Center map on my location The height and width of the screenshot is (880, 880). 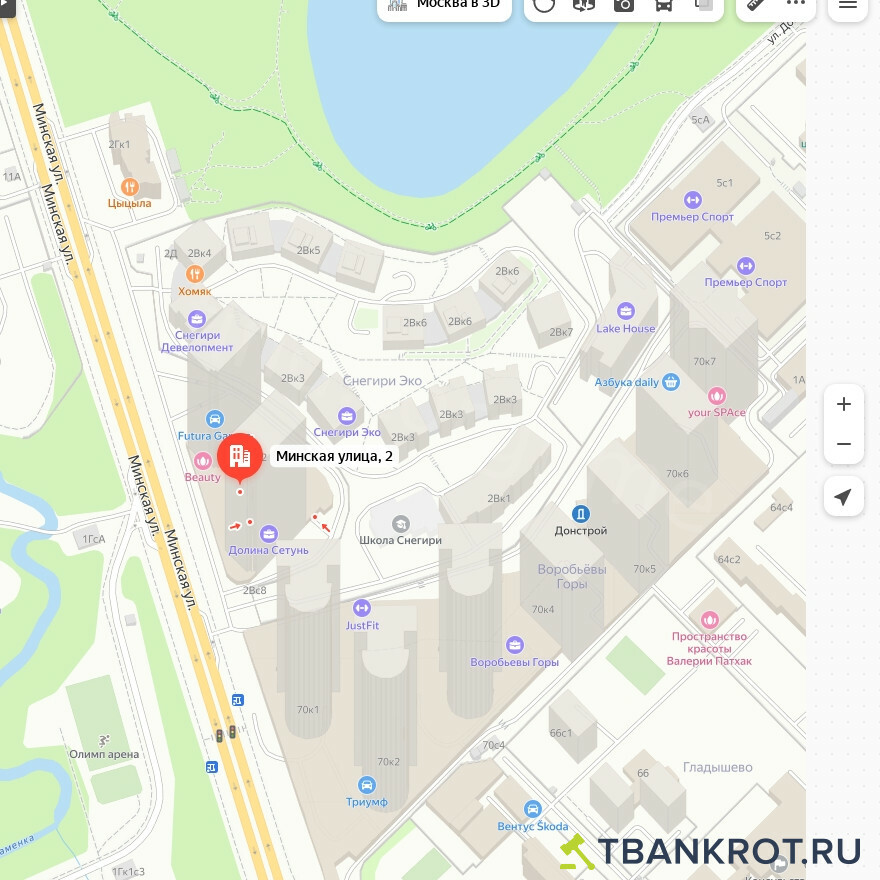pos(844,497)
